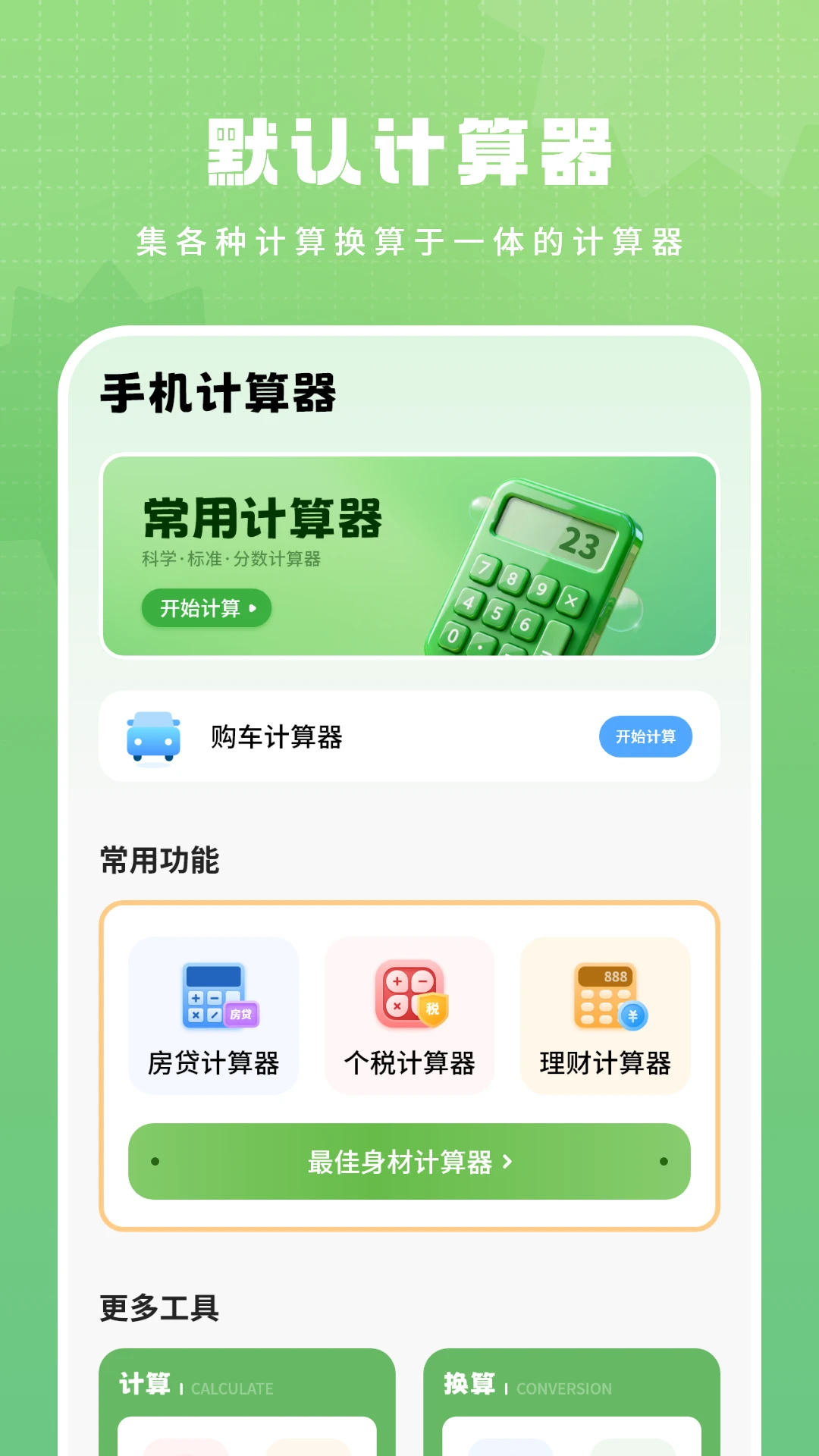Click the 手机计算器 heading
This screenshot has width=819, height=1456.
coord(220,391)
